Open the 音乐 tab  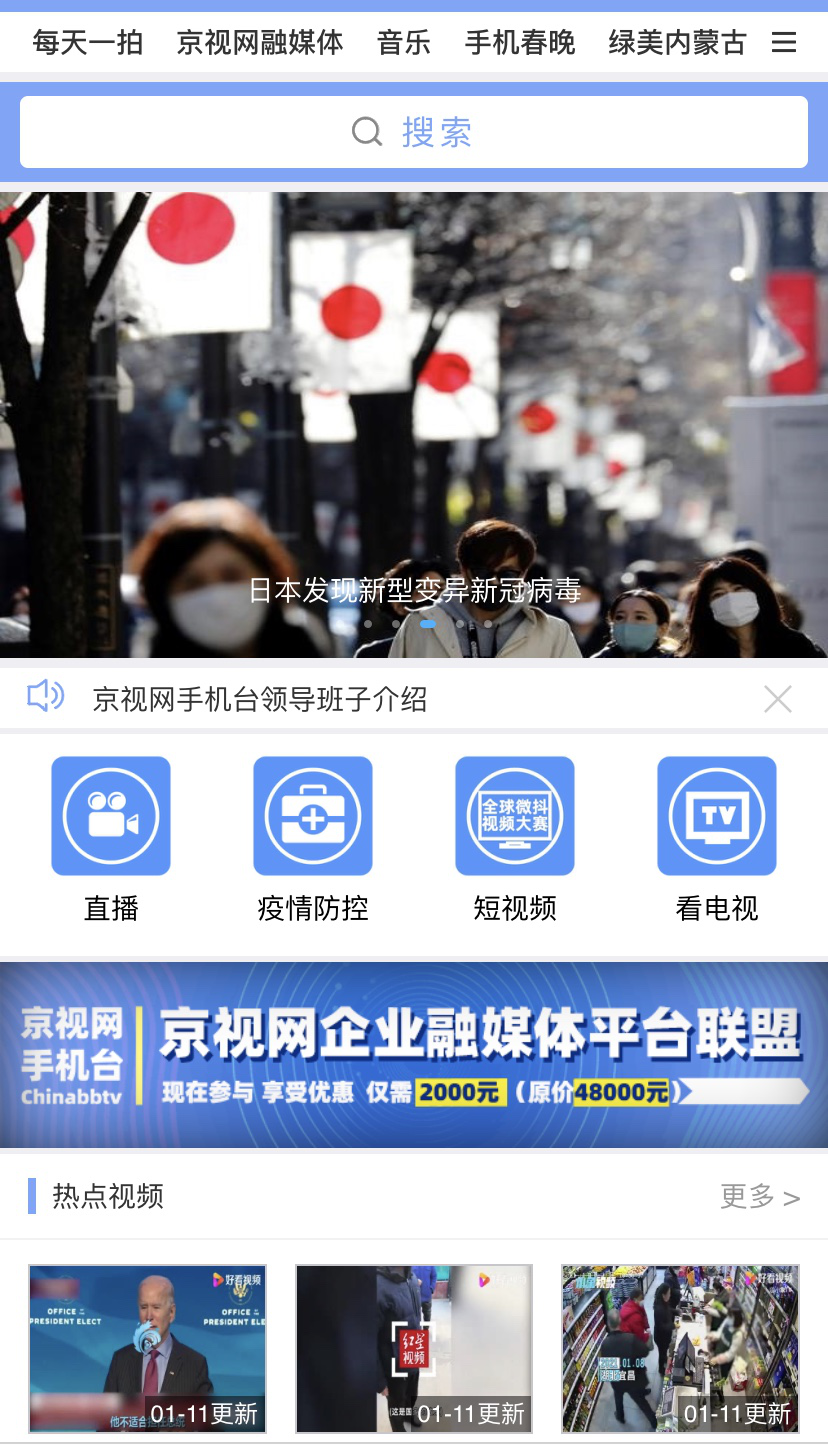[x=404, y=43]
